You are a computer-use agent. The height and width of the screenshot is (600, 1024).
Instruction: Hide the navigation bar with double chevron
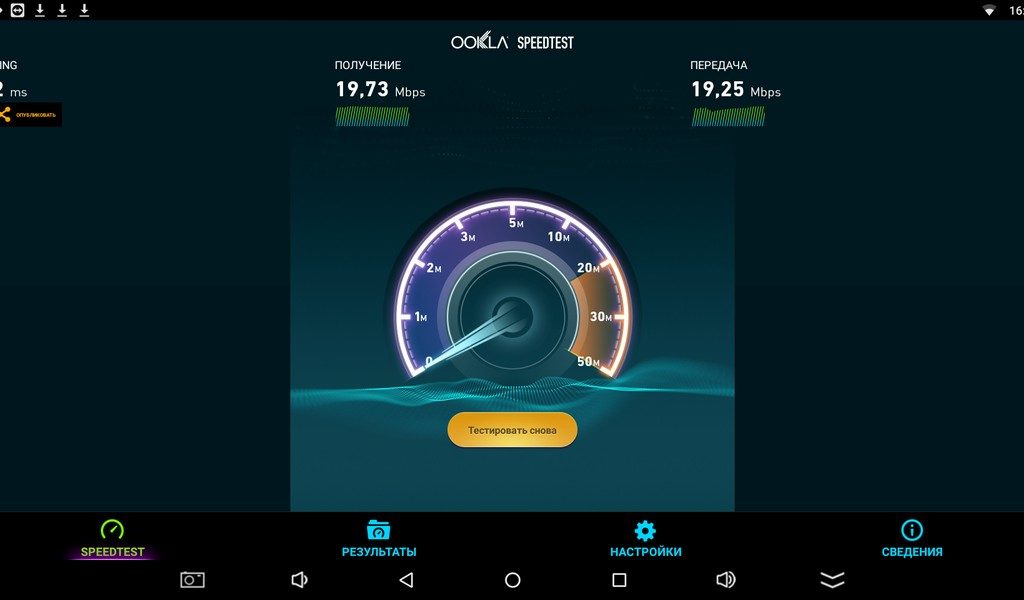point(832,580)
